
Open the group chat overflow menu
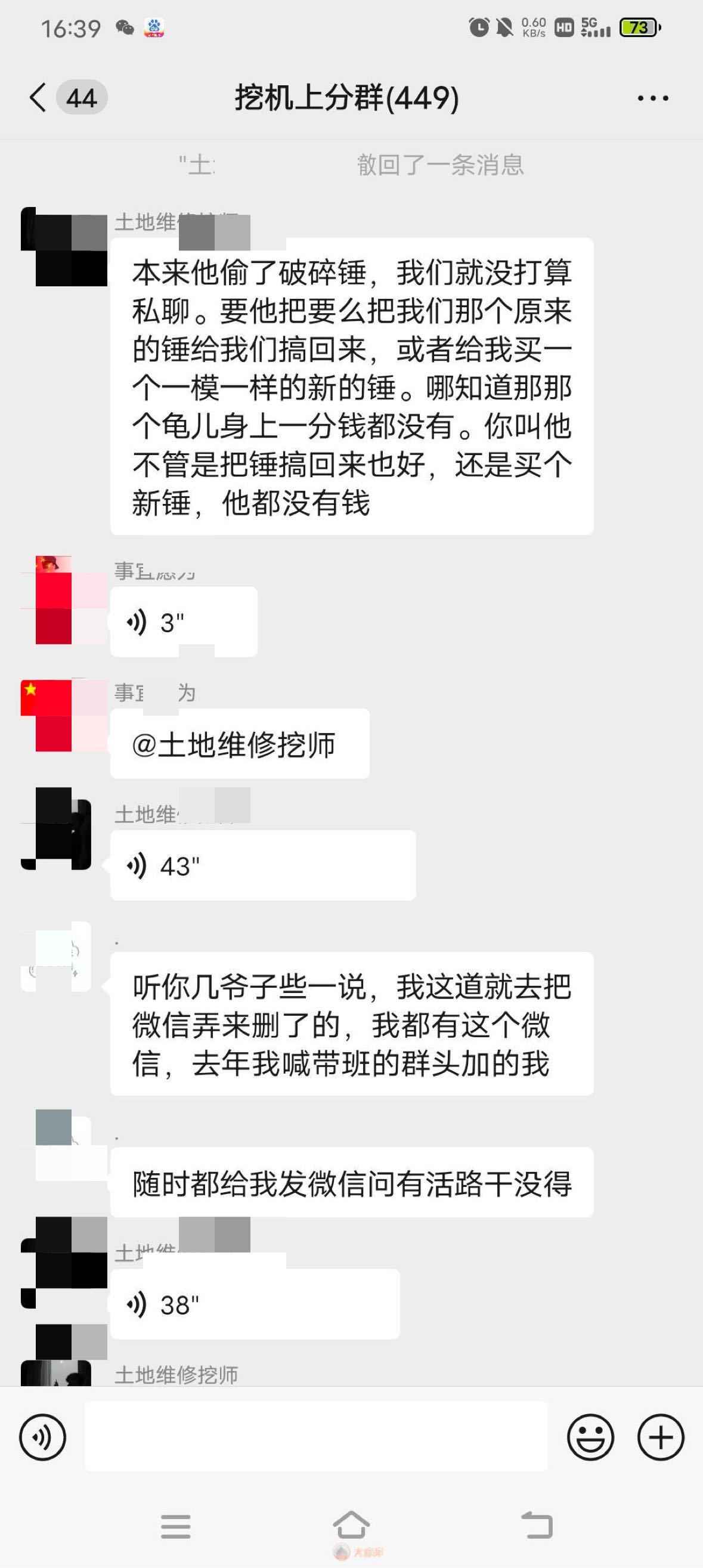[652, 98]
